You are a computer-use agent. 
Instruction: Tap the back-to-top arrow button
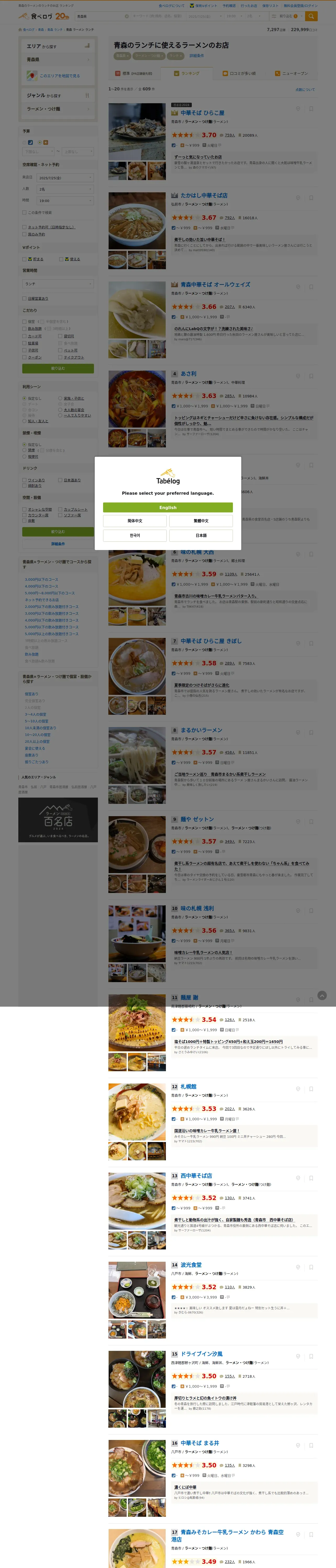click(322, 995)
